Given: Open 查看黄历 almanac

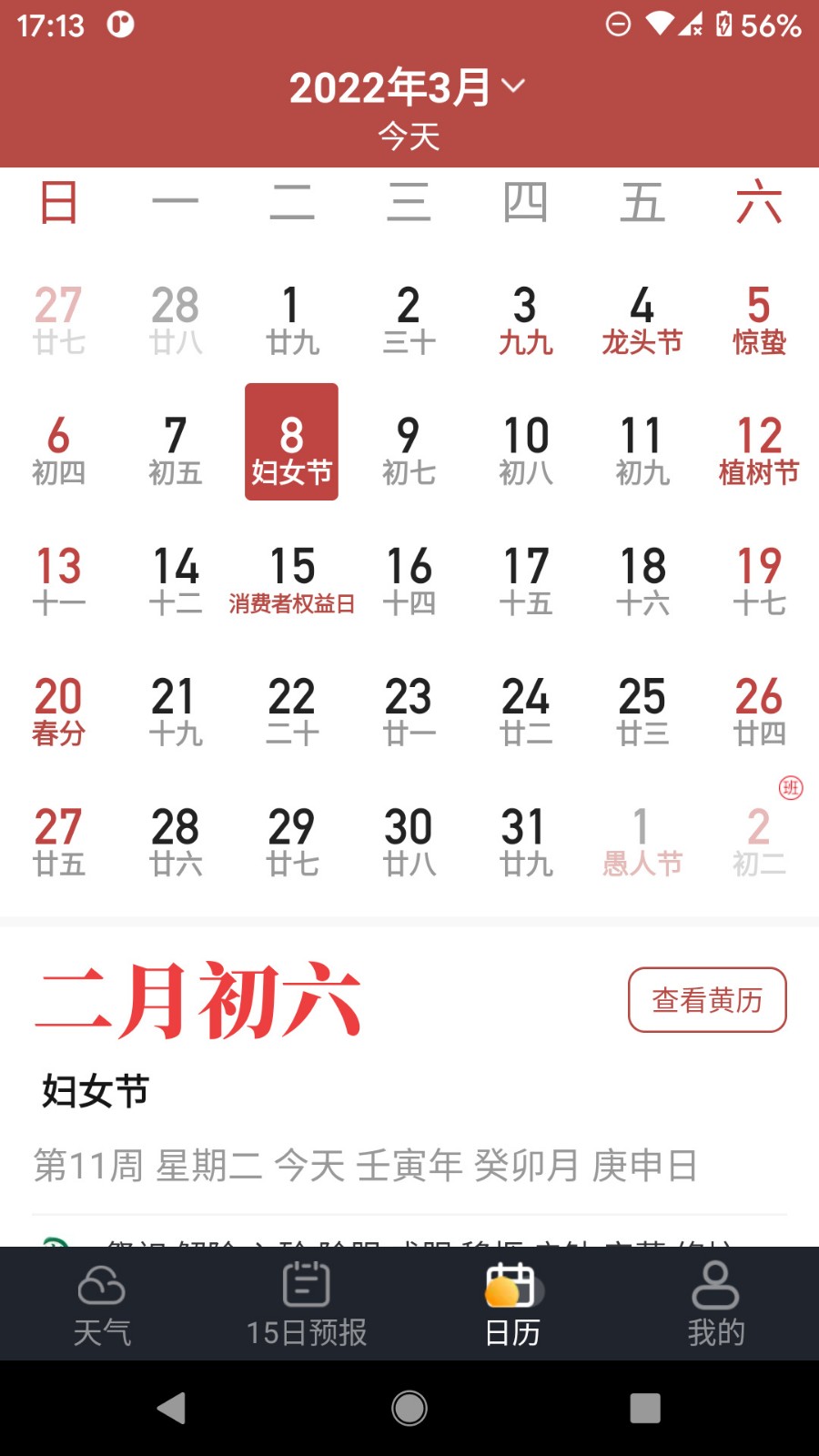Looking at the screenshot, I should (x=707, y=999).
